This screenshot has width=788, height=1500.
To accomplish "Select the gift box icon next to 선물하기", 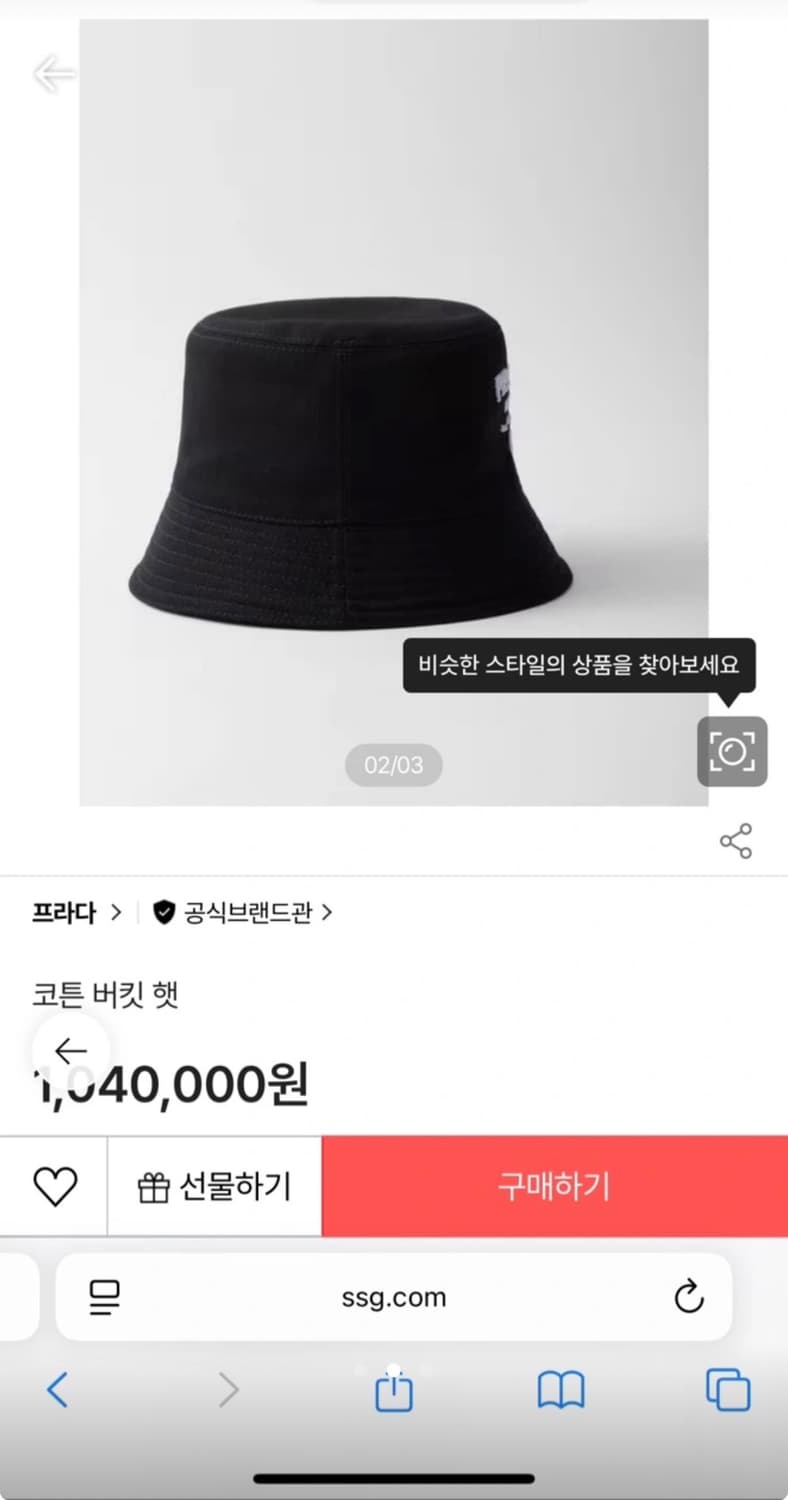I will [x=152, y=1185].
